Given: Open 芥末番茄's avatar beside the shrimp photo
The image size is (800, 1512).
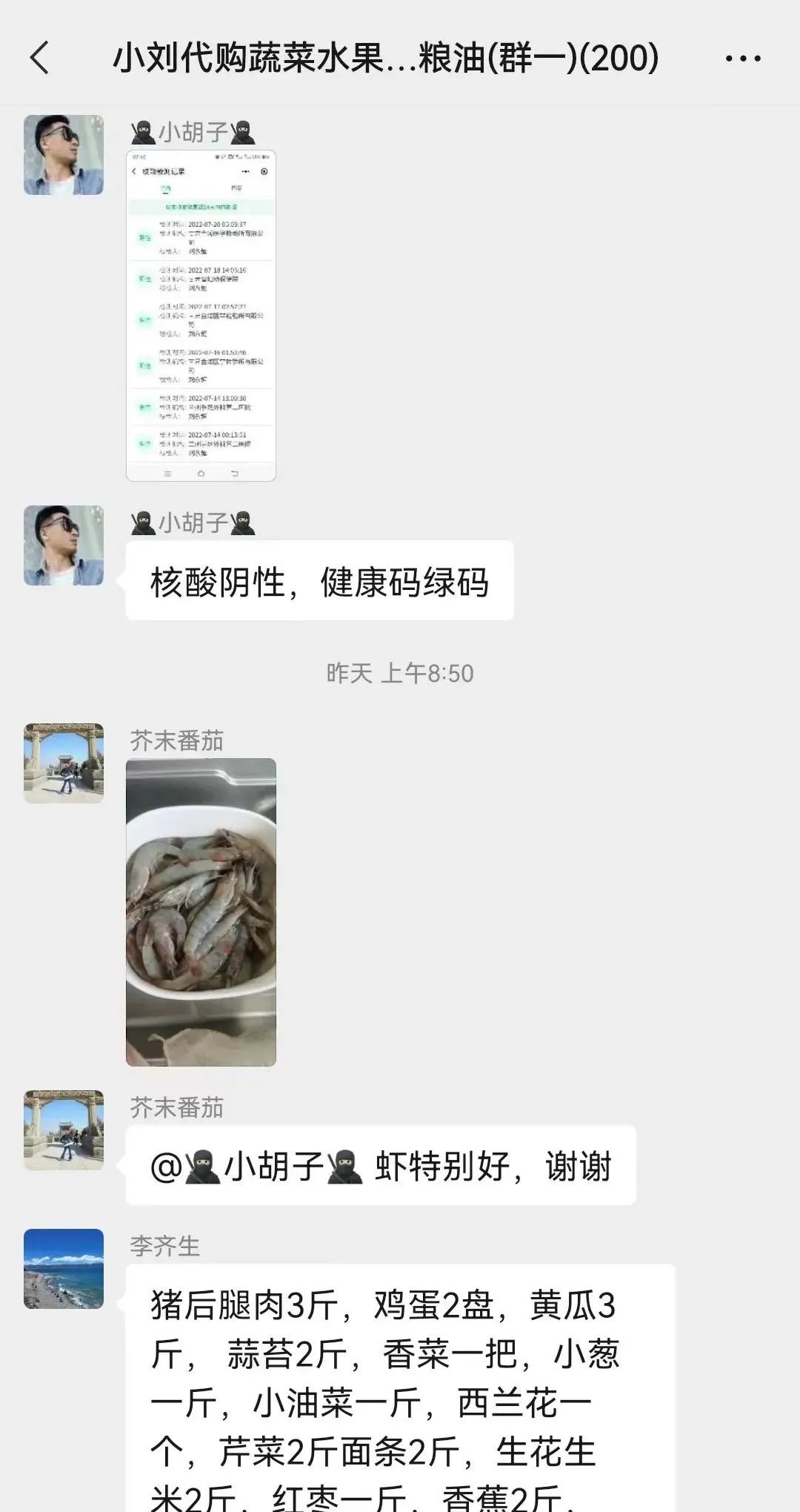Looking at the screenshot, I should tap(63, 762).
